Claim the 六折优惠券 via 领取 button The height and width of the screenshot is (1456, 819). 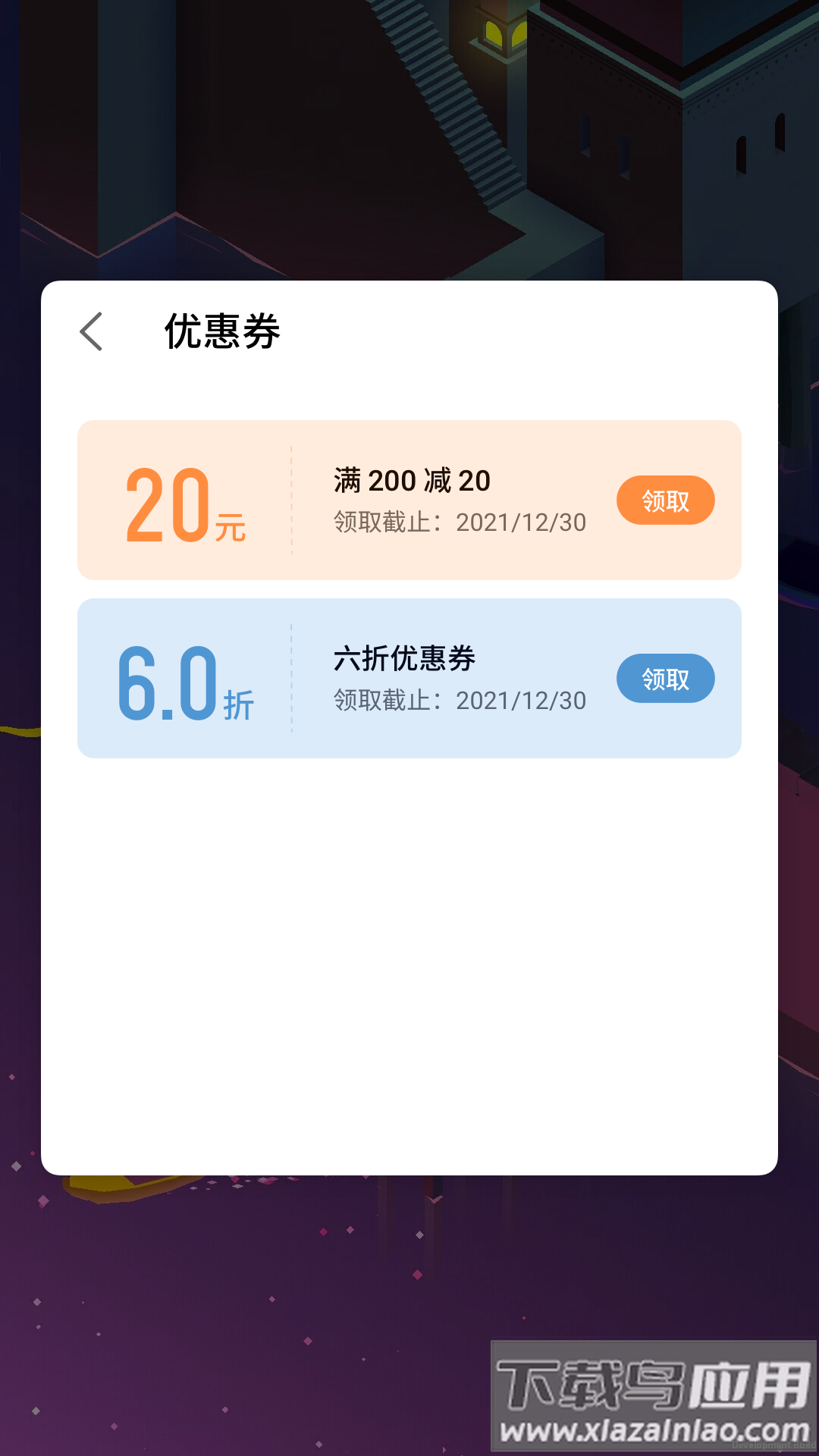tap(665, 679)
